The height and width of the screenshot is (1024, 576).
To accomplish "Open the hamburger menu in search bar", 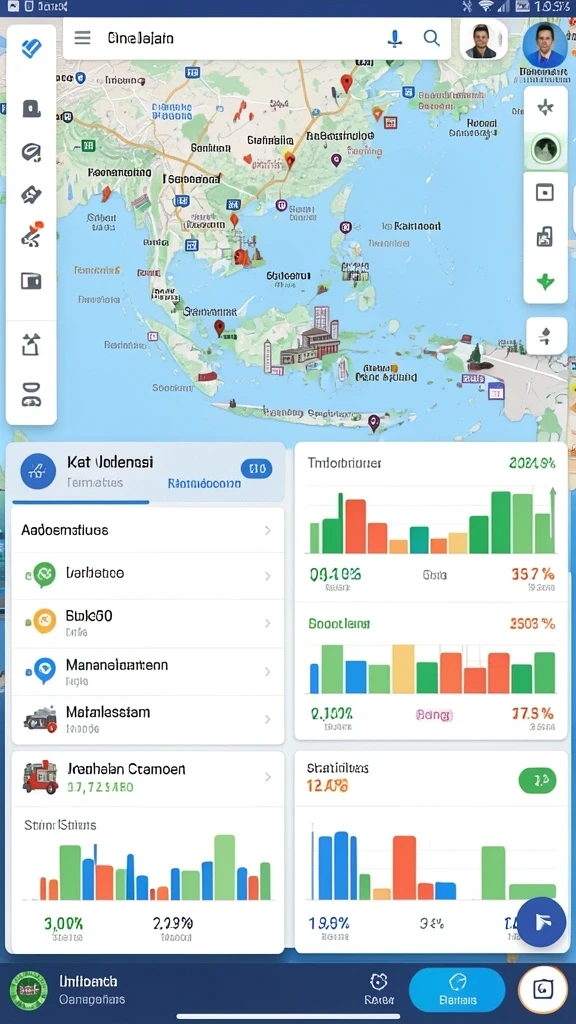I will pyautogui.click(x=82, y=38).
